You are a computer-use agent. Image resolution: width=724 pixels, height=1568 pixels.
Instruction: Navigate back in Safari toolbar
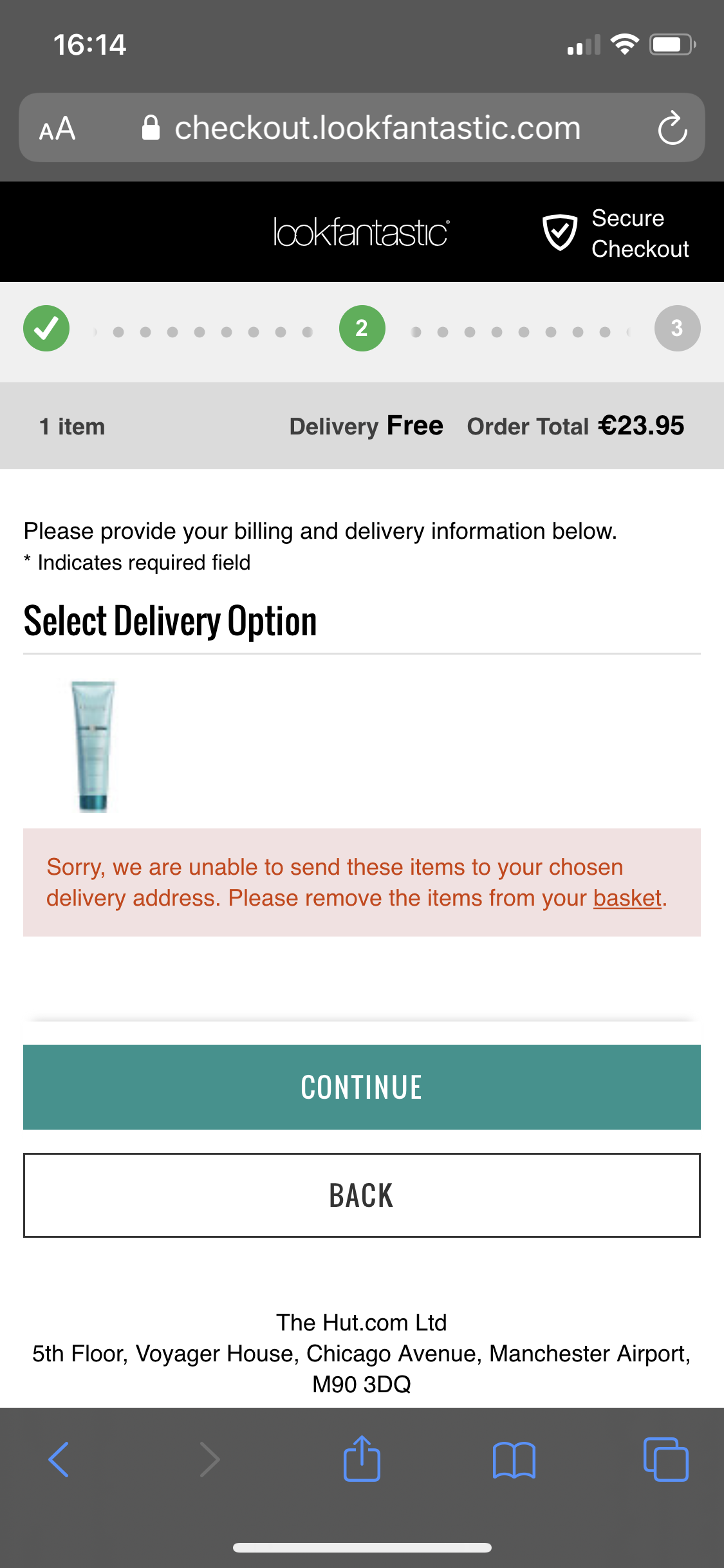pos(59,1459)
